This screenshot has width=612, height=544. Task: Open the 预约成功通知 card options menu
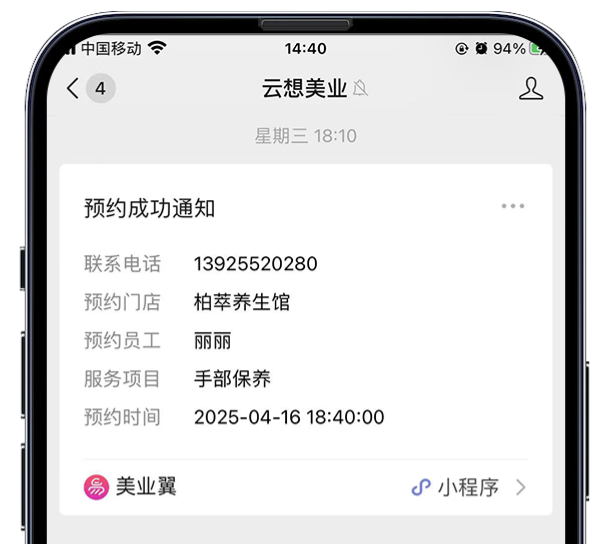[x=513, y=207]
